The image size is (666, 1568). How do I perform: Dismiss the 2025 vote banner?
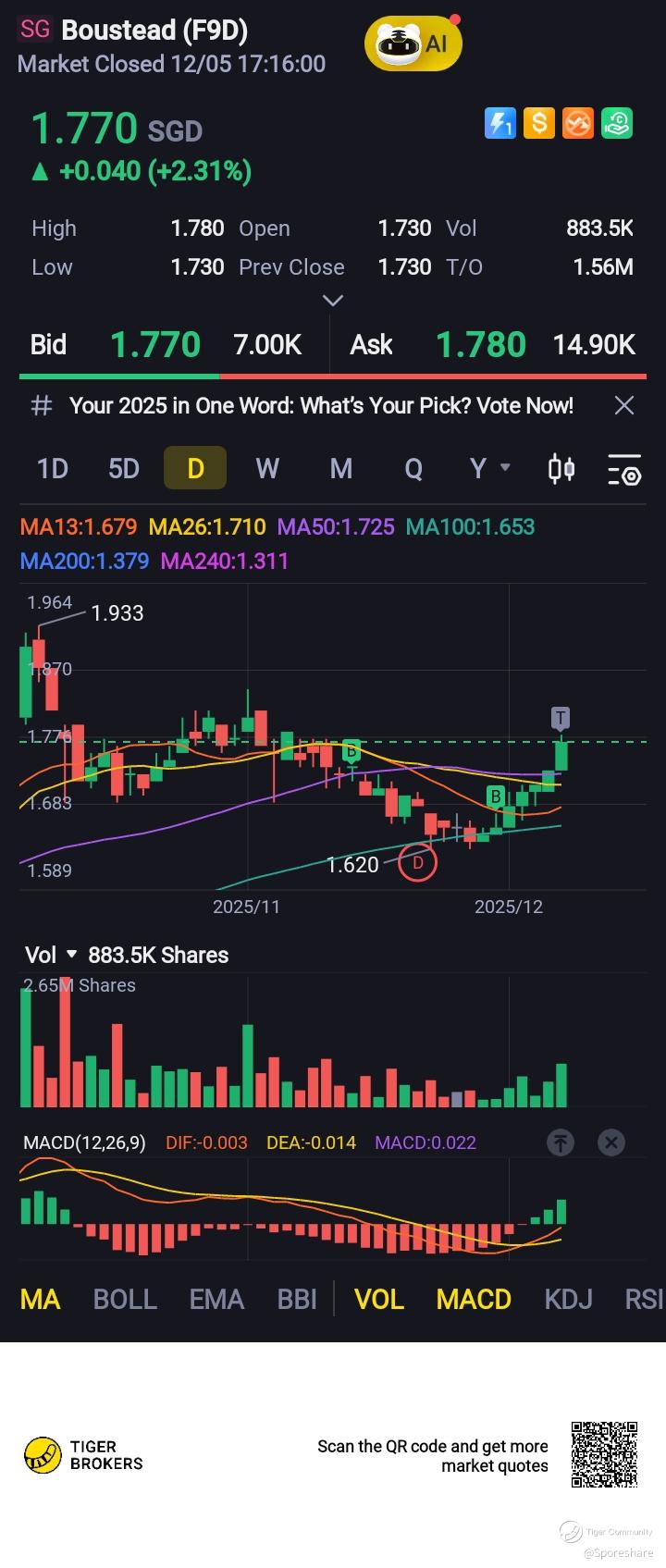pos(624,405)
